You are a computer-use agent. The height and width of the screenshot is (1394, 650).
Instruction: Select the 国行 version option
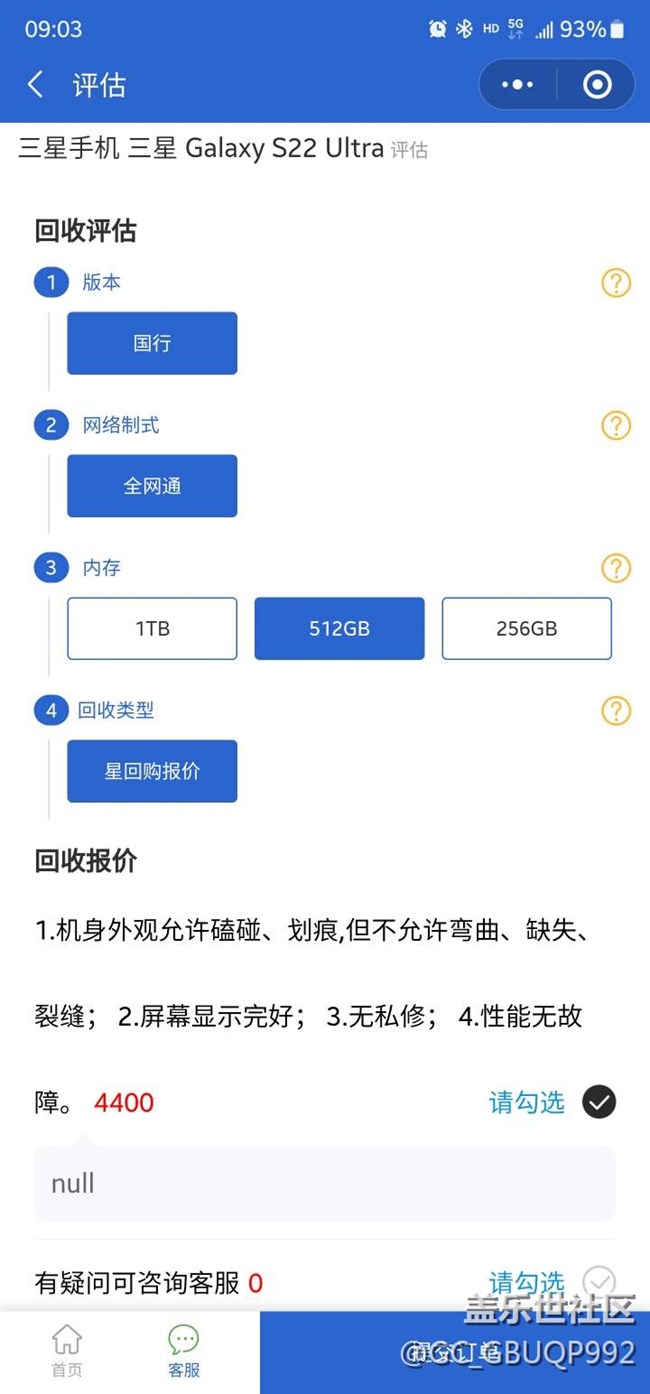[152, 343]
